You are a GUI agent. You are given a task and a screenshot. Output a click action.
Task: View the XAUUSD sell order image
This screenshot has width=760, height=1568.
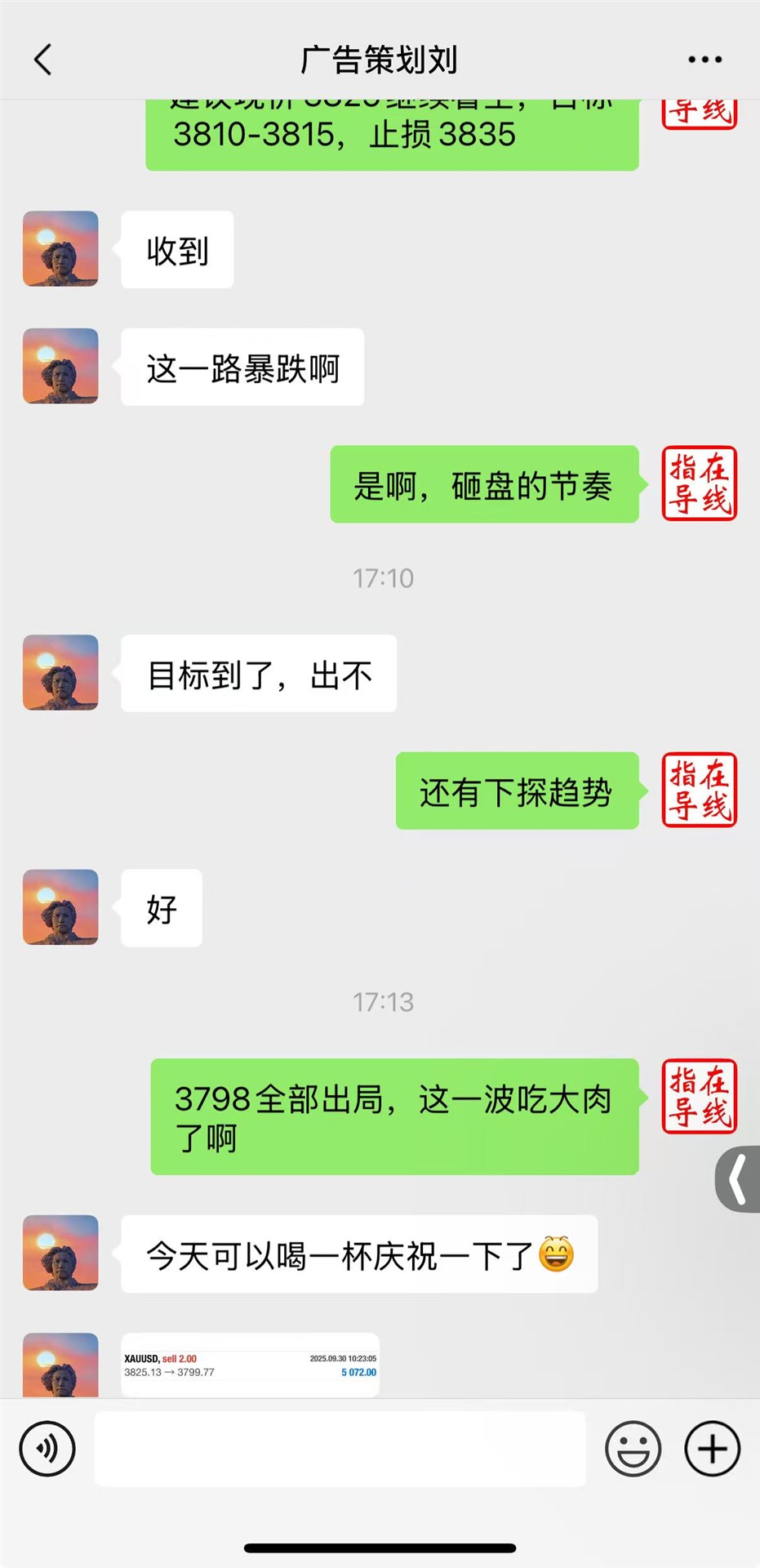tap(250, 1365)
